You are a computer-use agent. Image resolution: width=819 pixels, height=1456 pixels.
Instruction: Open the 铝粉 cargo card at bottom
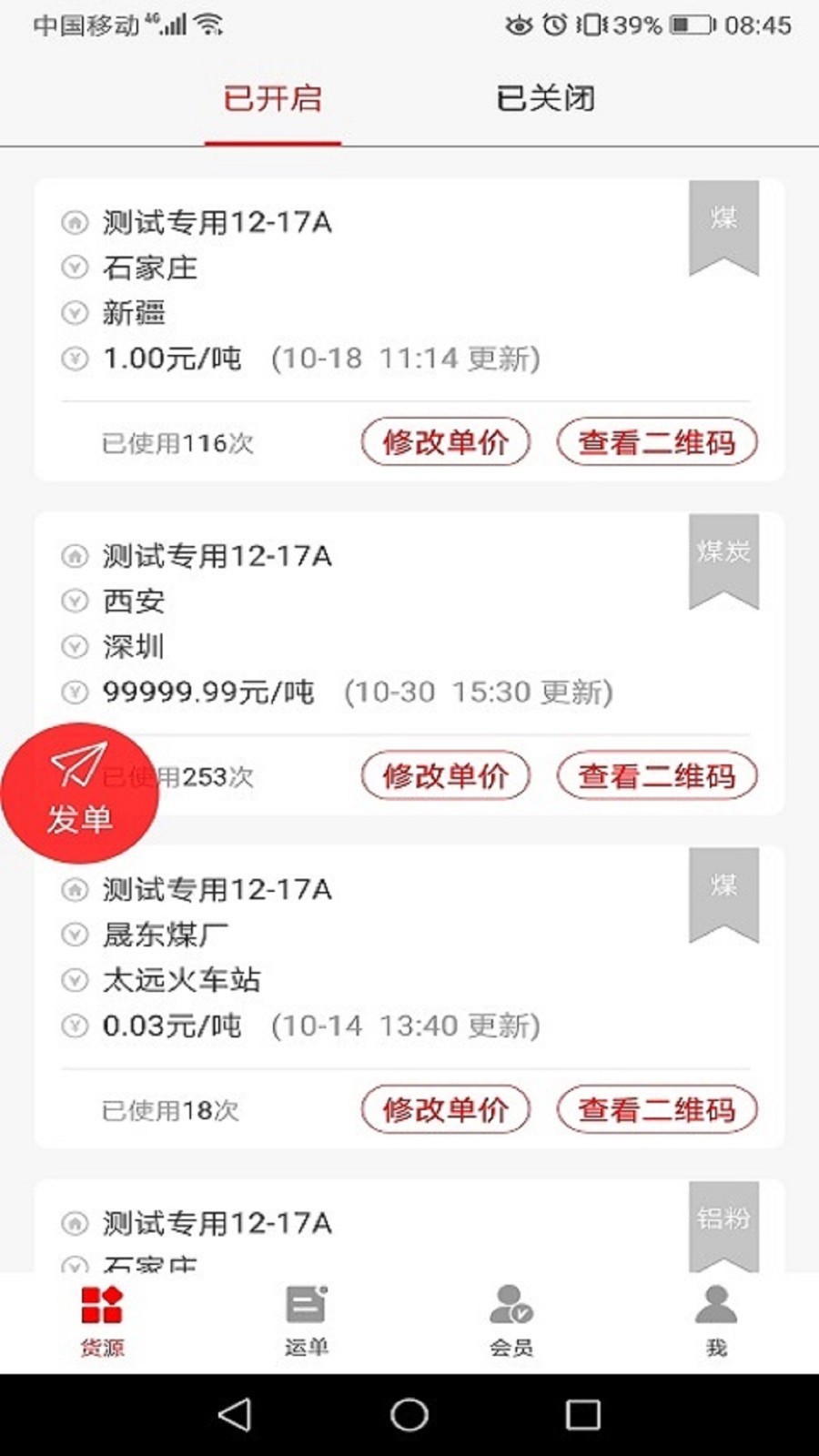409,1226
